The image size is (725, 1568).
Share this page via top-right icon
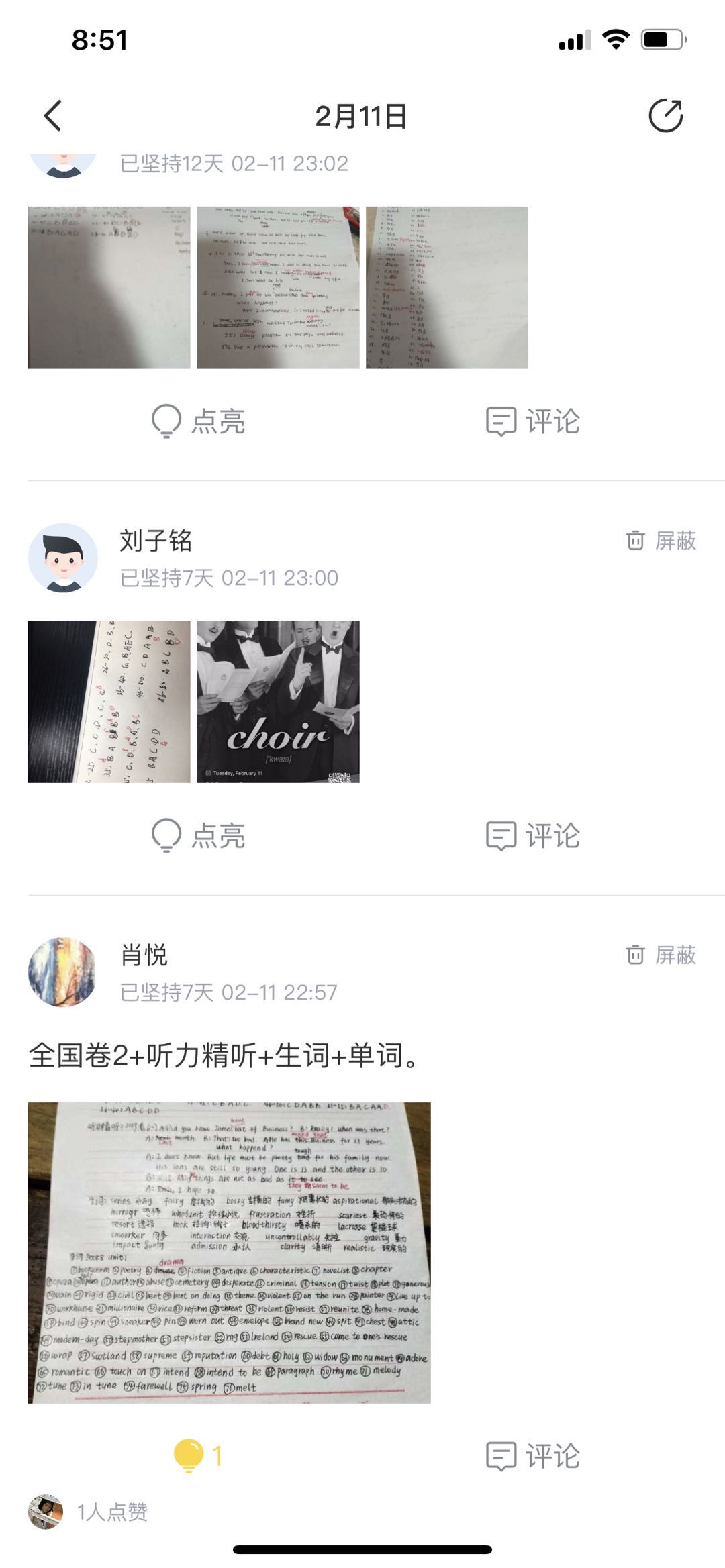coord(665,115)
